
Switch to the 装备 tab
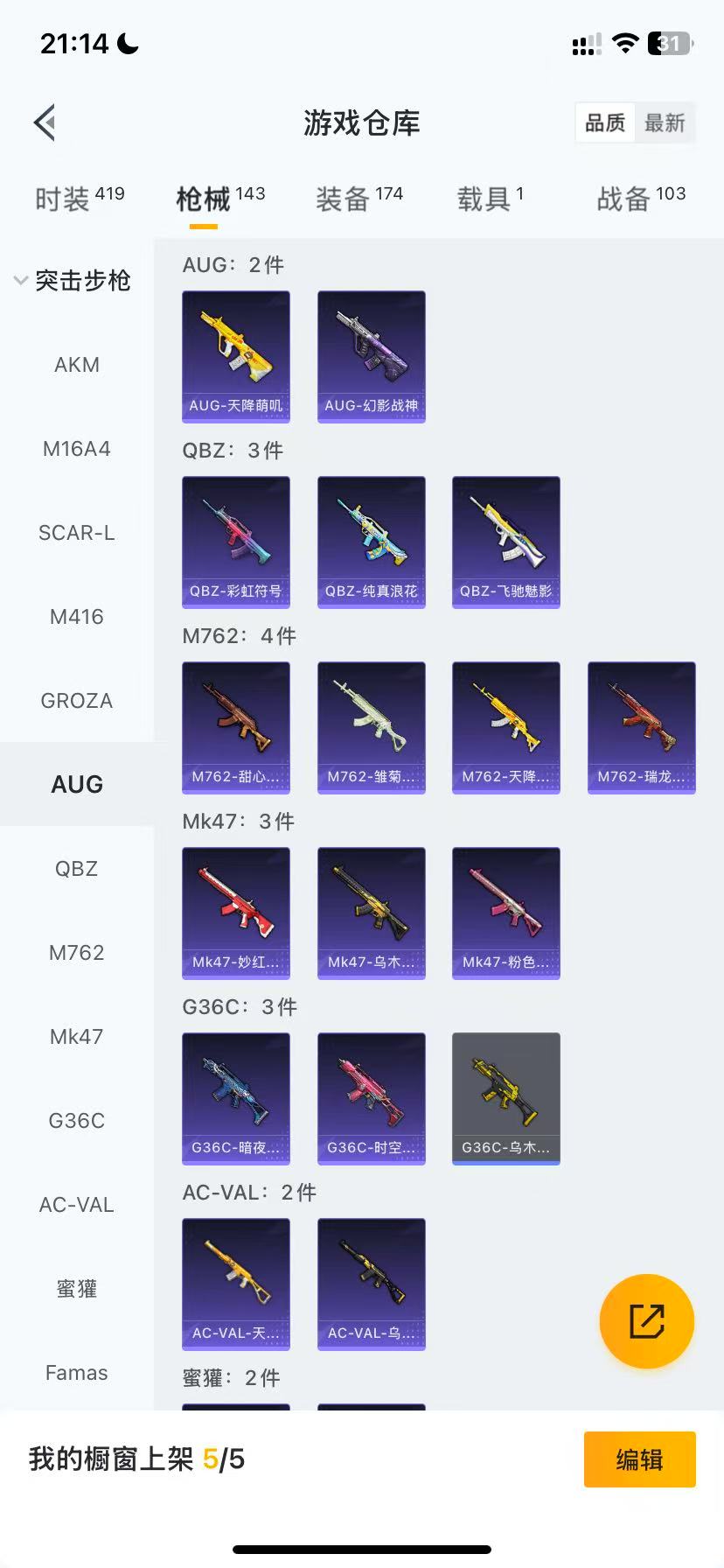359,199
